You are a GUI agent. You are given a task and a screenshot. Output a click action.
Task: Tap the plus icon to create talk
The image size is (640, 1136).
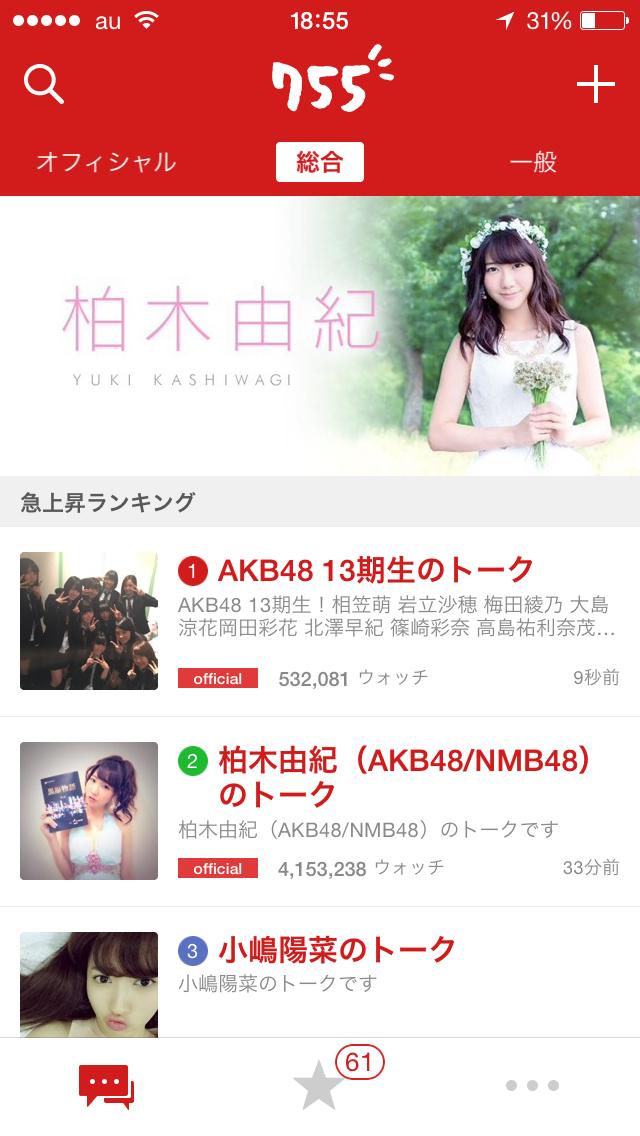click(595, 85)
